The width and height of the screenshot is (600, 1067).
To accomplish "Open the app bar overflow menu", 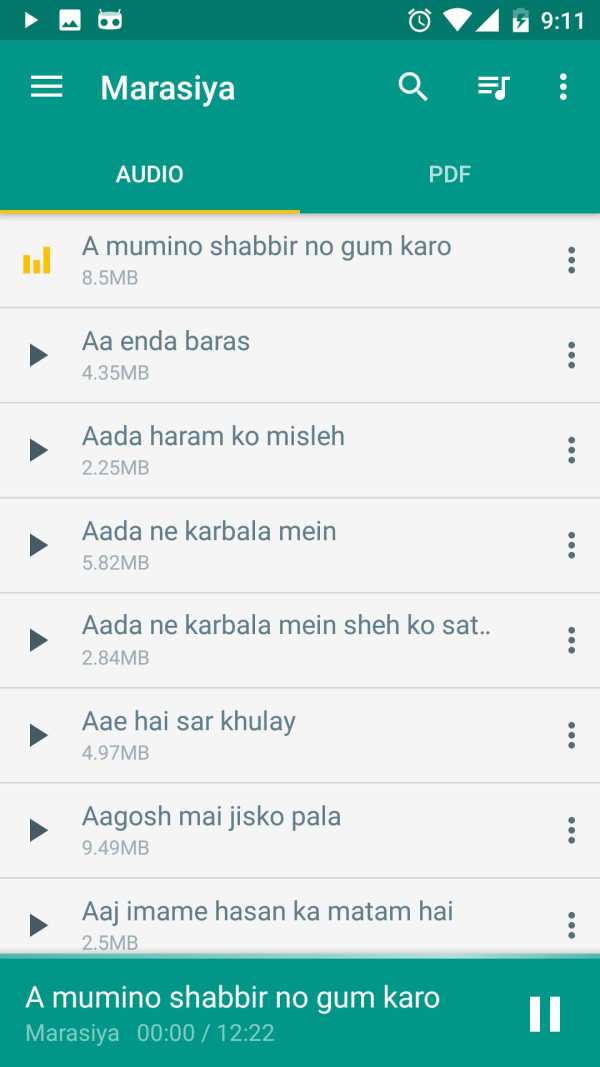I will [563, 87].
